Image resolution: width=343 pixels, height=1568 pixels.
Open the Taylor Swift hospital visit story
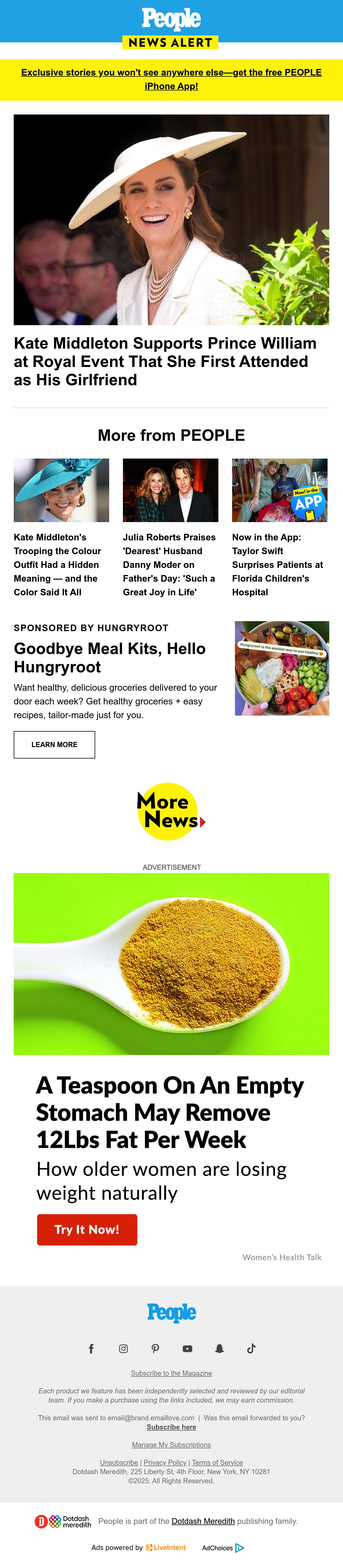(277, 564)
